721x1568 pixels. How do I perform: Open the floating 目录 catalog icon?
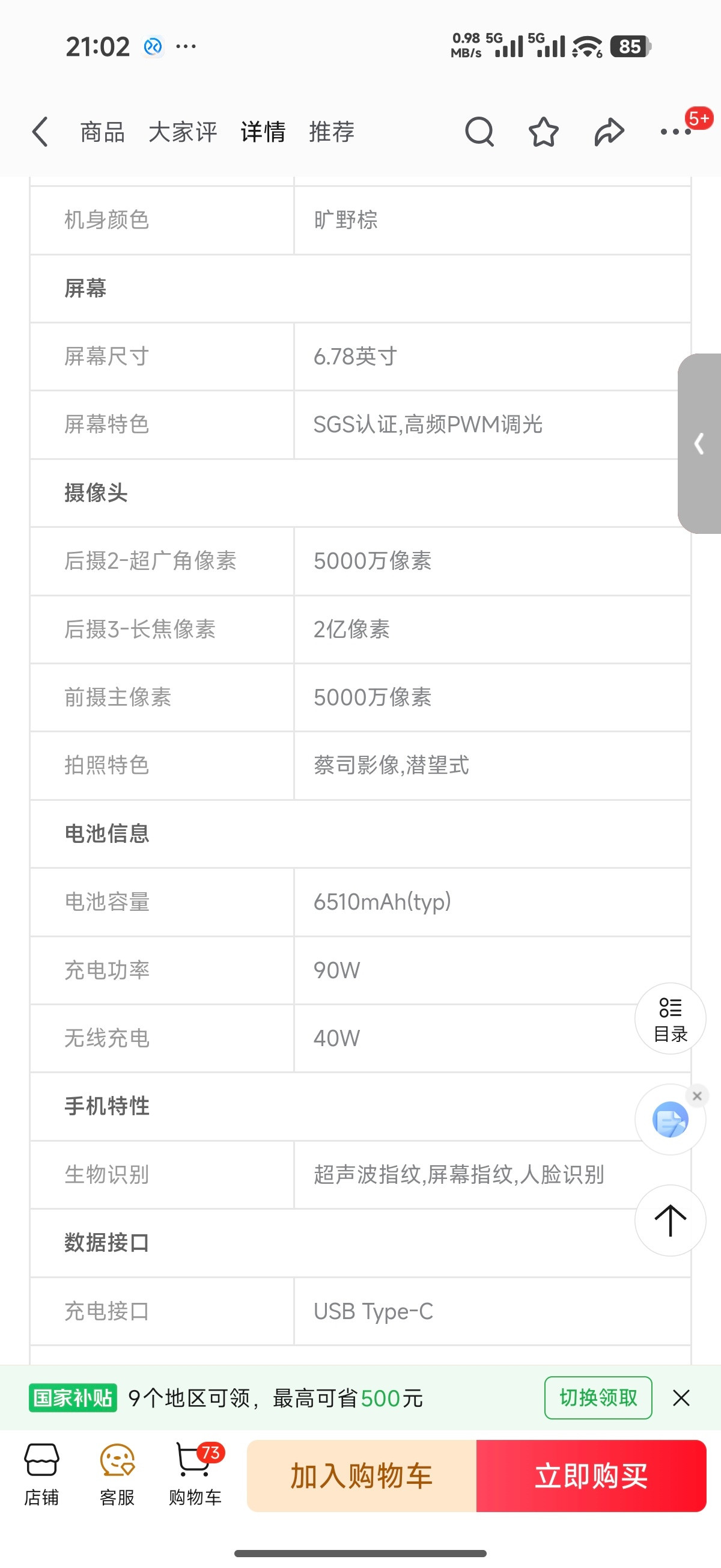(670, 1018)
